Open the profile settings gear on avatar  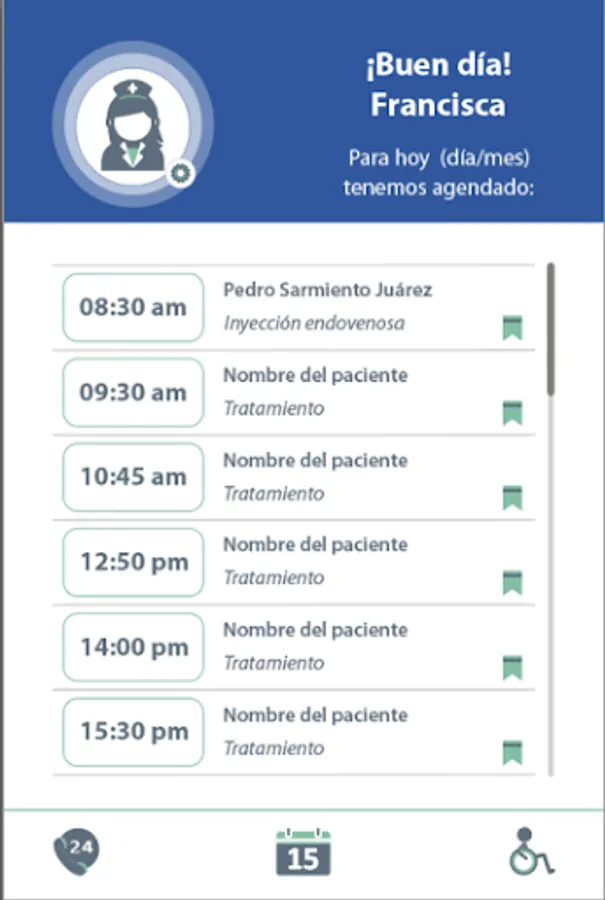click(x=181, y=173)
